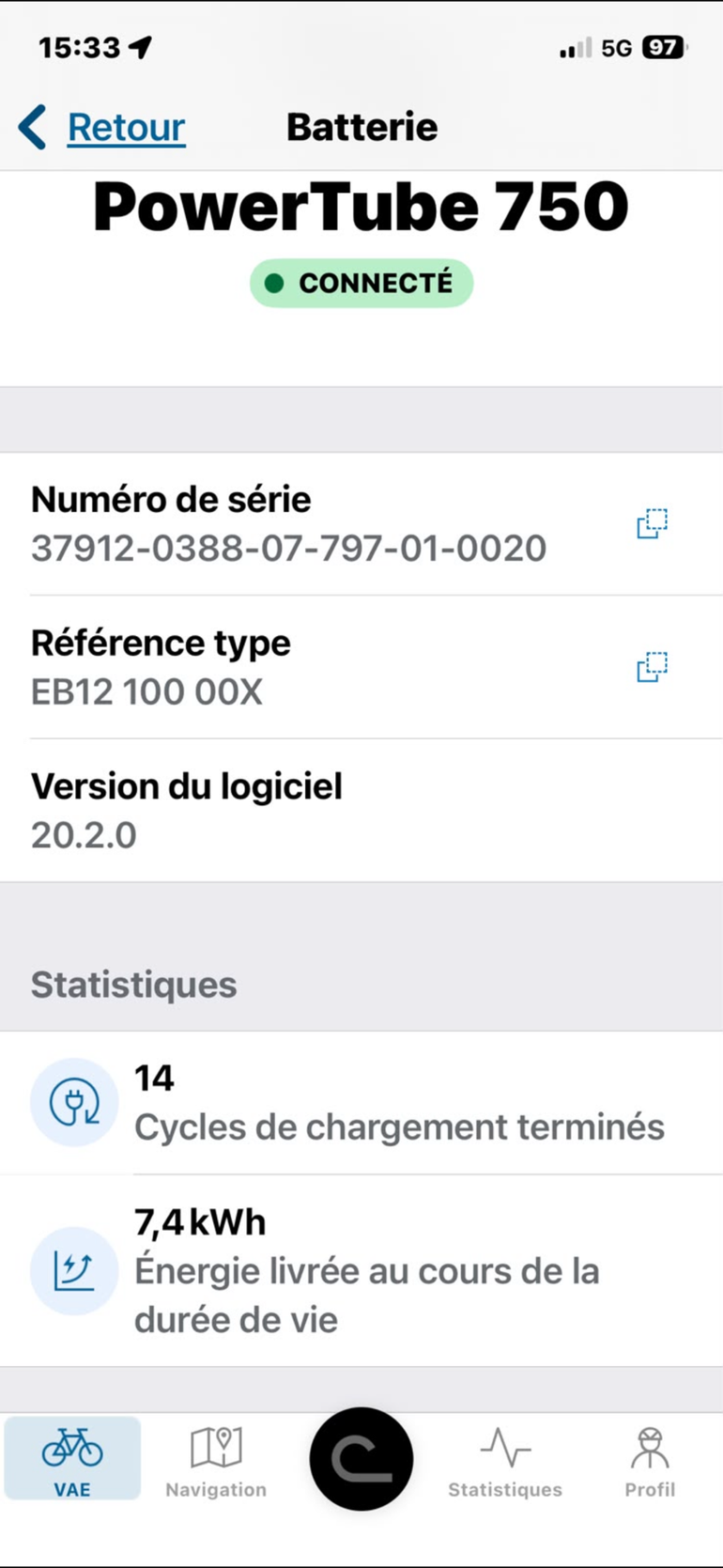
Task: Tap the round black center button
Action: pos(361,1459)
